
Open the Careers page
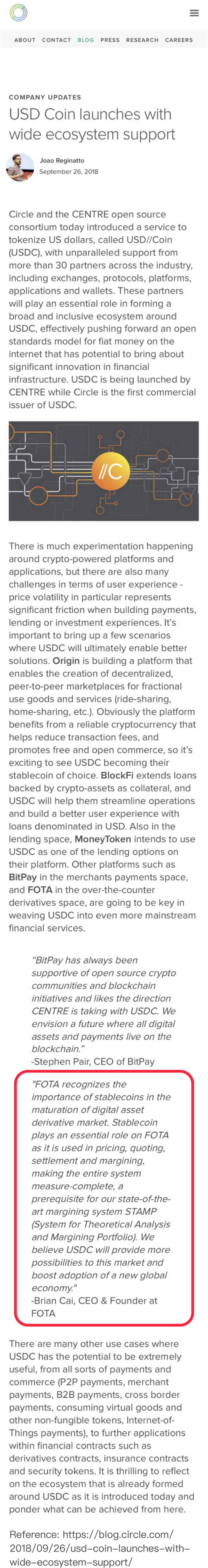coord(179,40)
